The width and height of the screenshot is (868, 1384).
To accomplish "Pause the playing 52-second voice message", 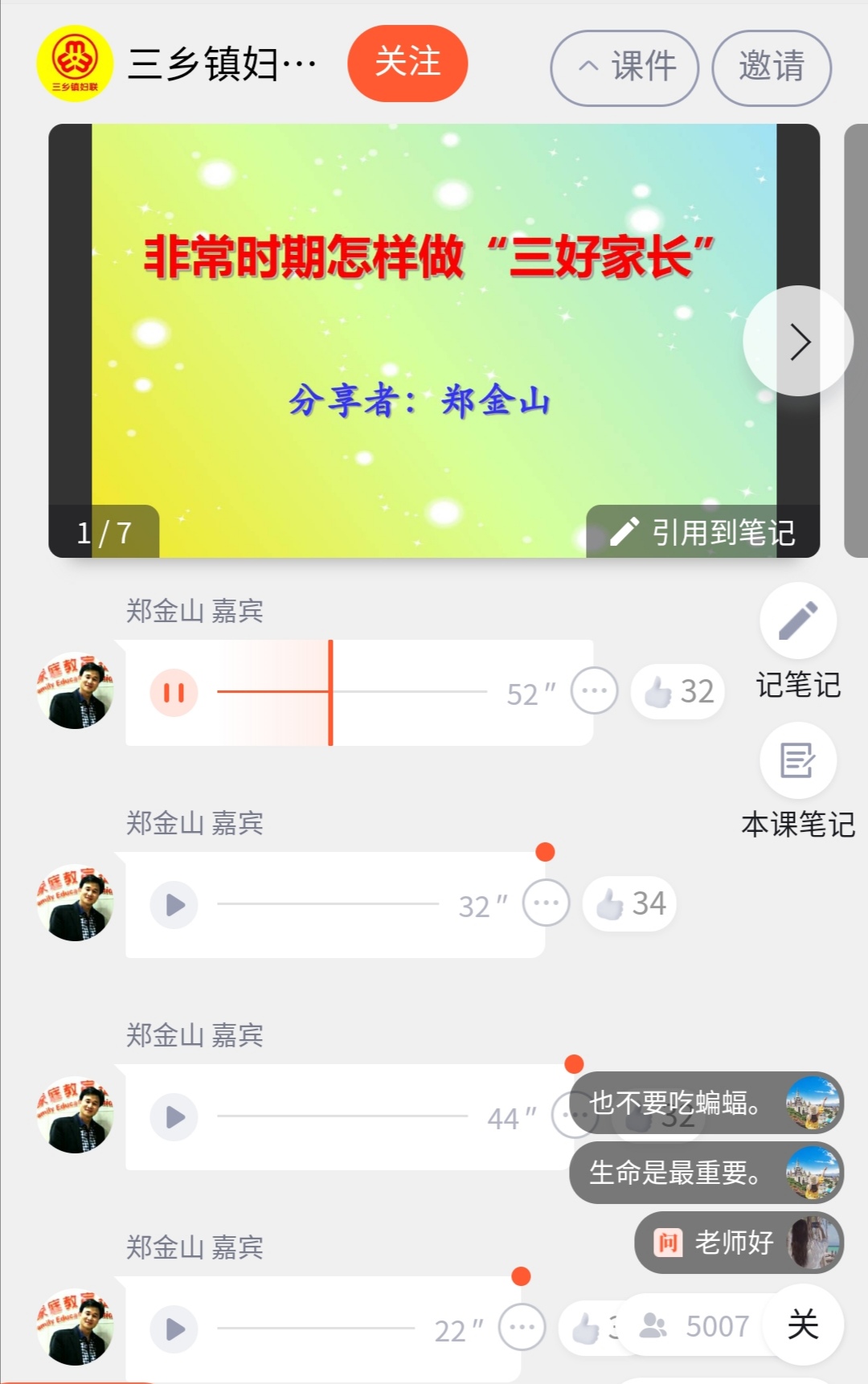I will click(174, 693).
